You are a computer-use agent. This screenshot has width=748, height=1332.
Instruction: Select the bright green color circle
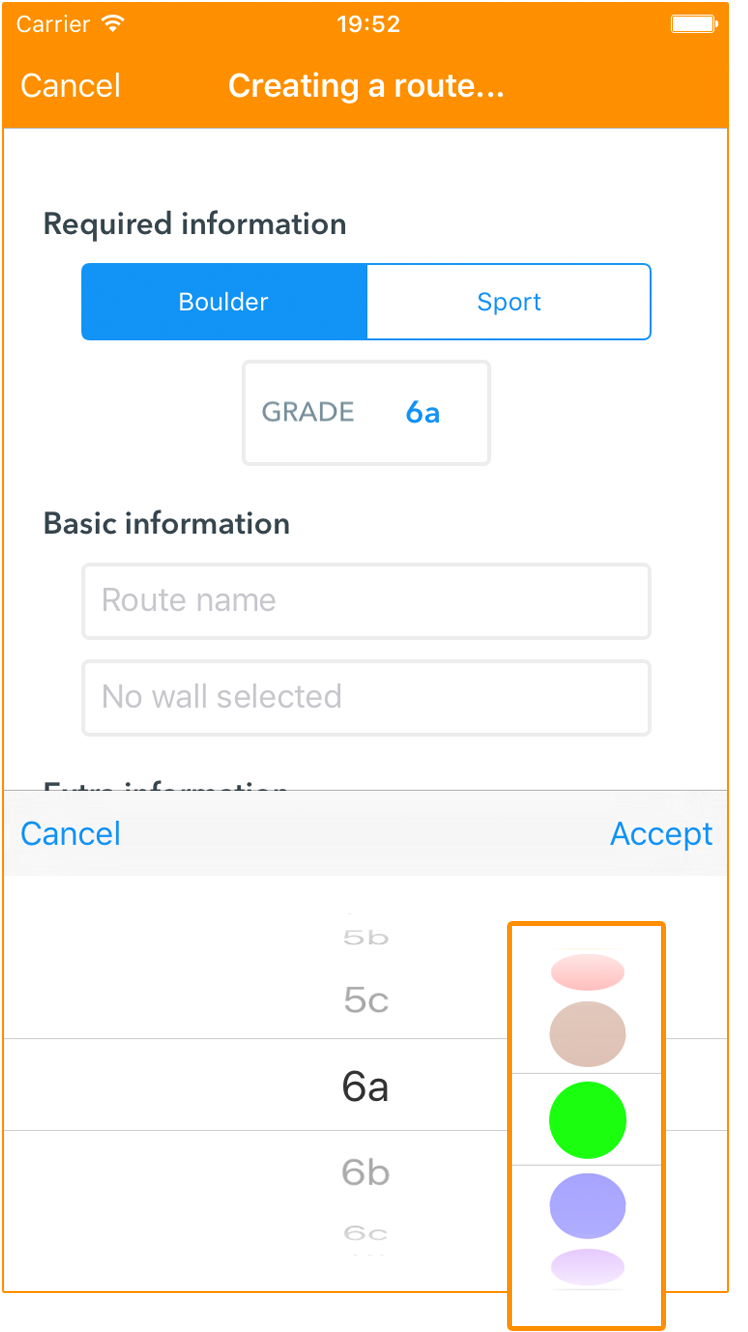587,1120
